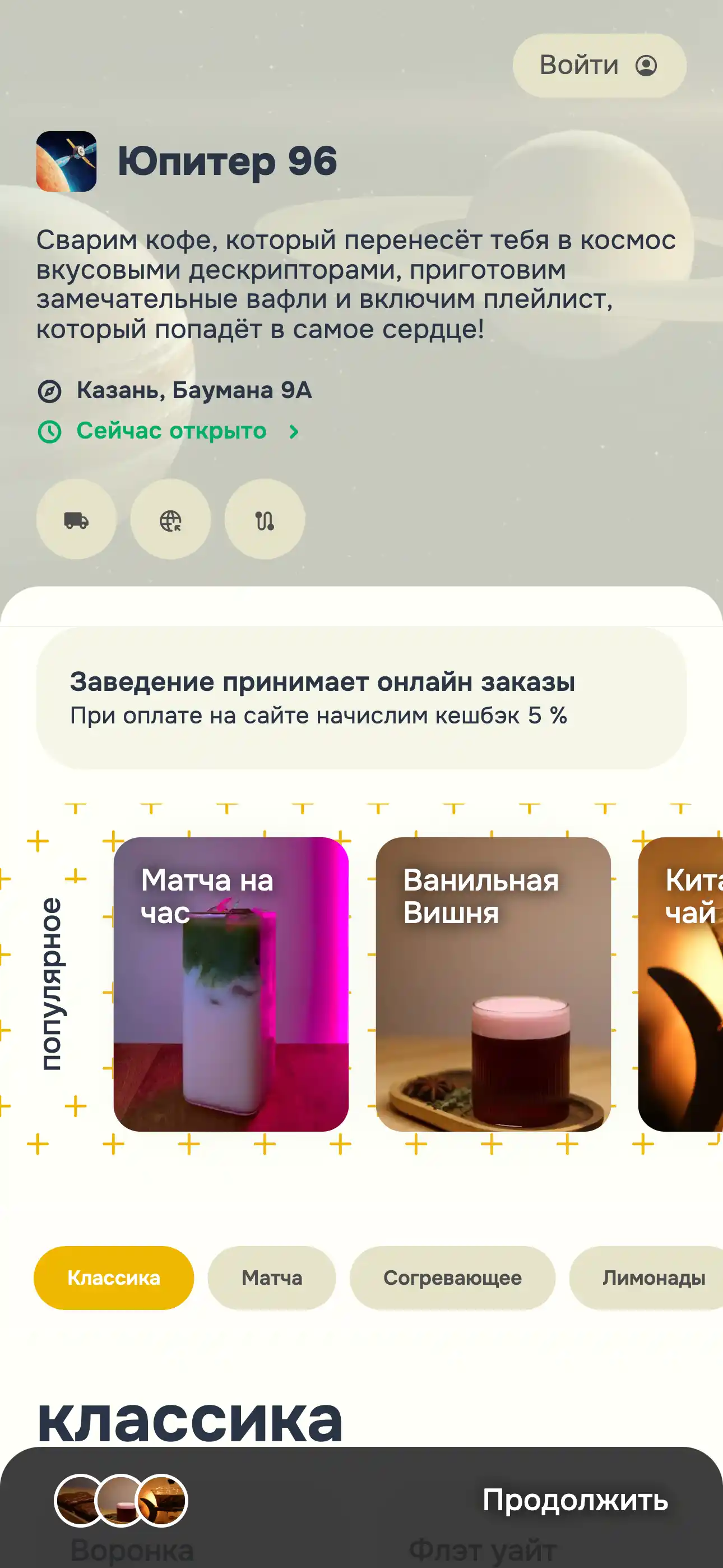Enable the Матча menu filter
Screen dimensions: 723x1568
point(271,1279)
